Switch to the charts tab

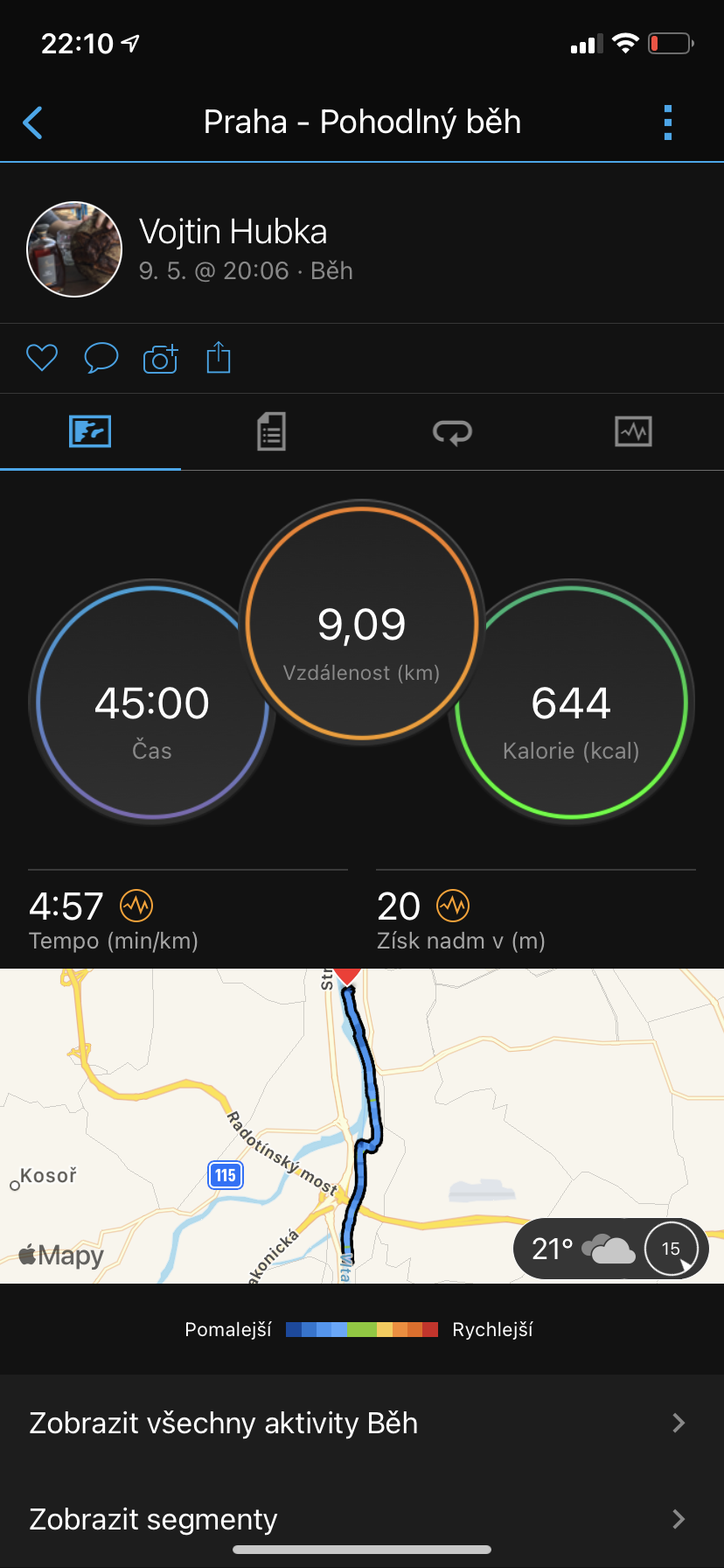[633, 431]
